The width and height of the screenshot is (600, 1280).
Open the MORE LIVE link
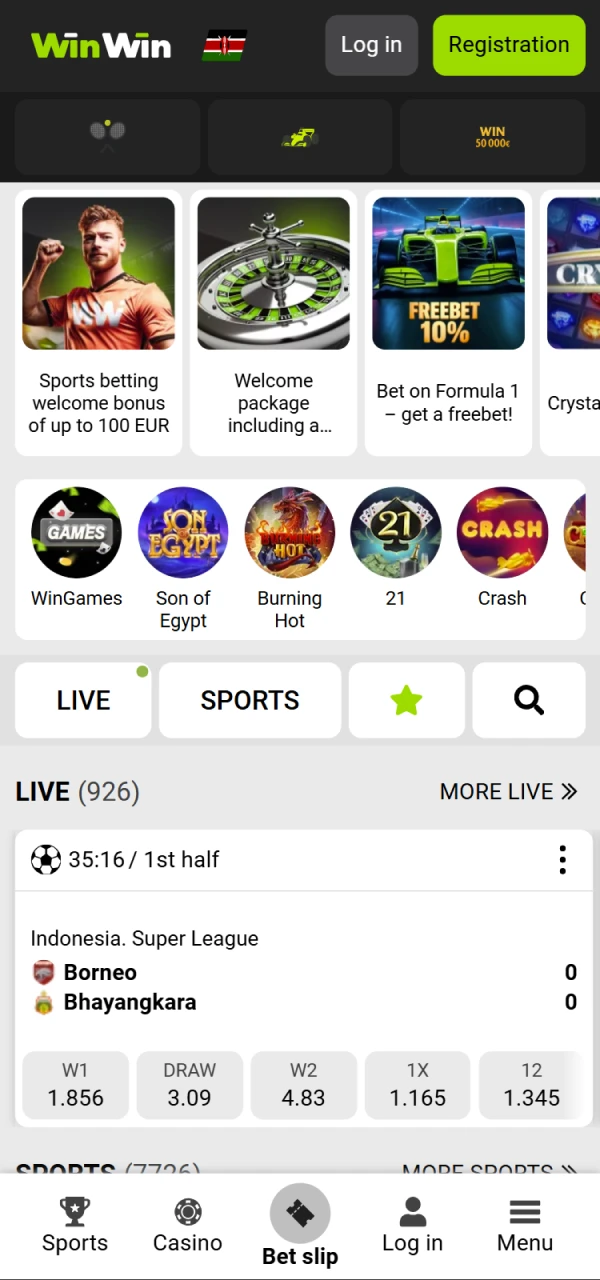coord(508,792)
